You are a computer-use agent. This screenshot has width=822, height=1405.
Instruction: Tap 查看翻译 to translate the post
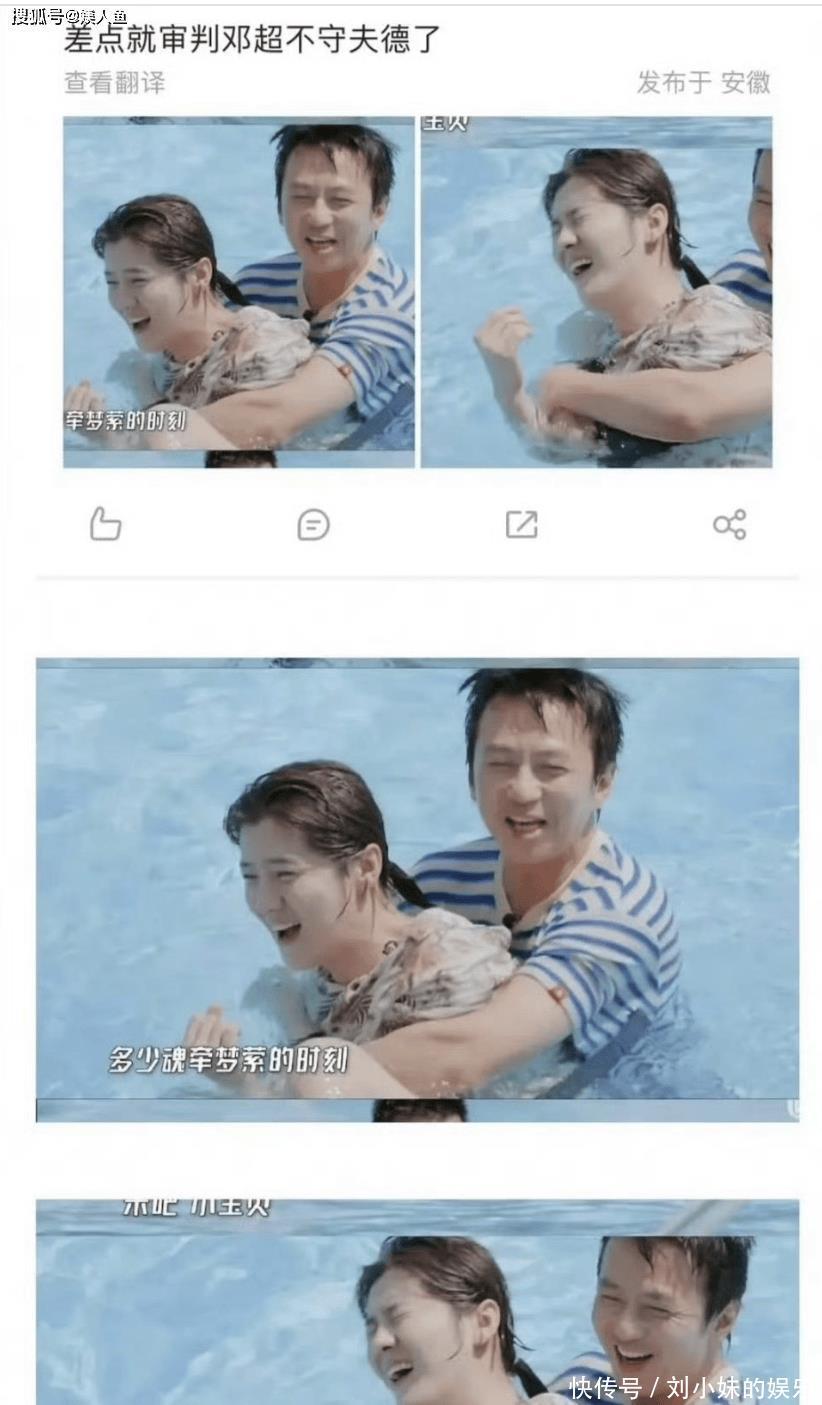point(115,83)
